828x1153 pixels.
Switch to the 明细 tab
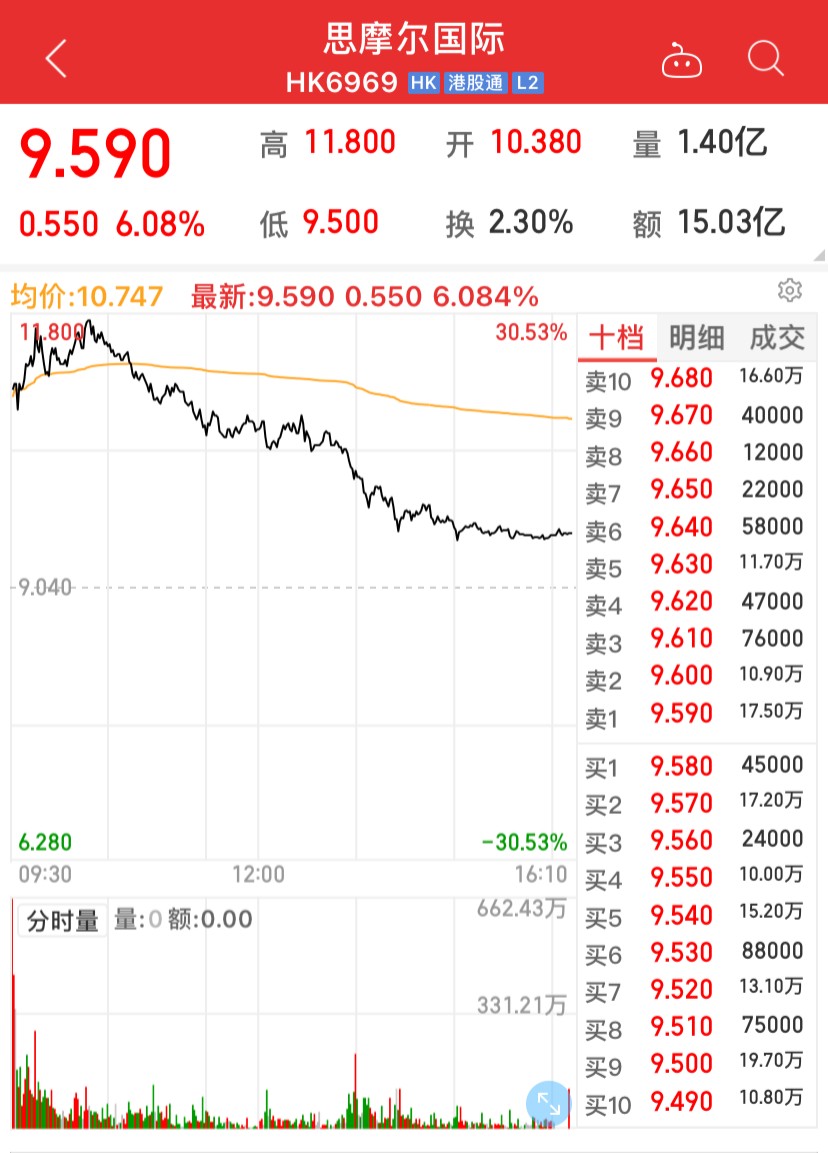point(696,338)
